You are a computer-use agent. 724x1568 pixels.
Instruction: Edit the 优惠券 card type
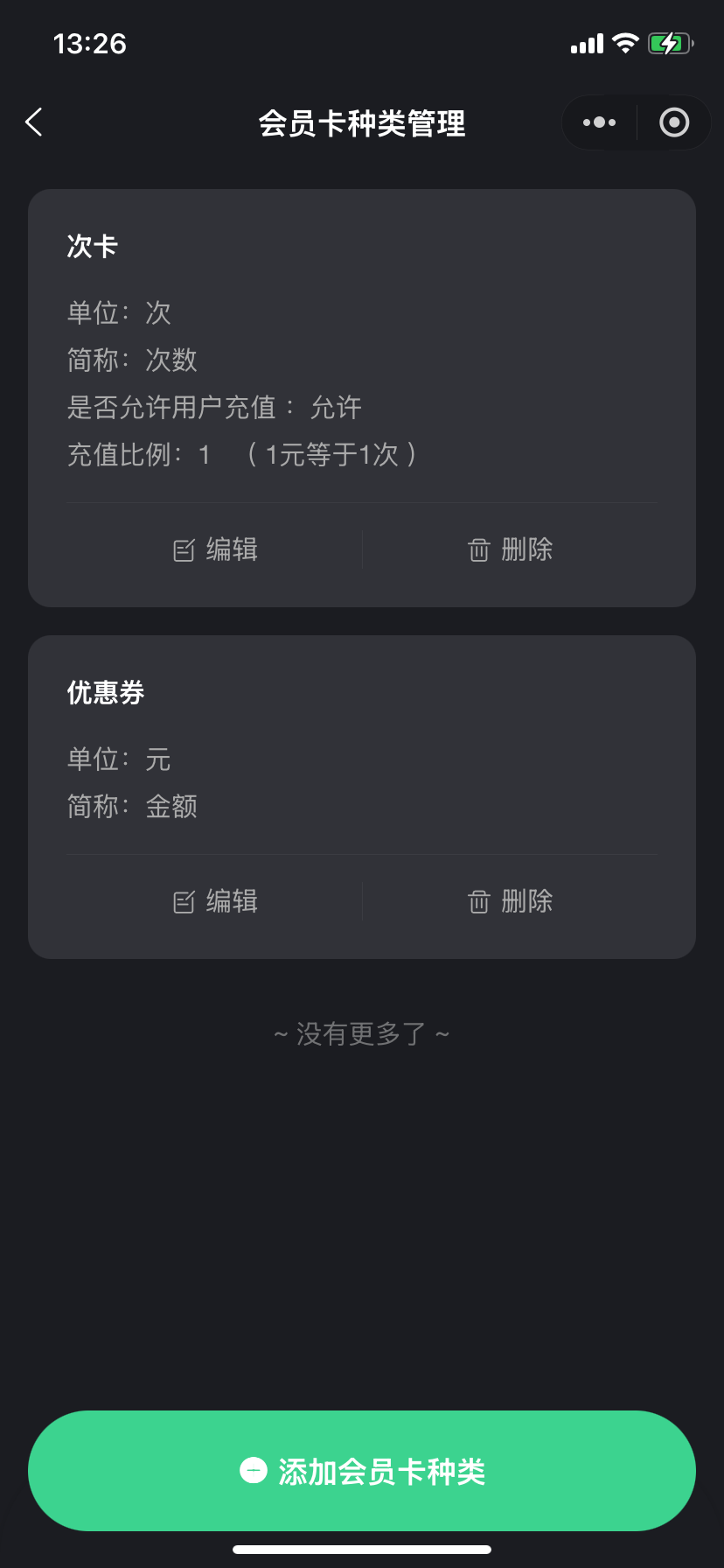pos(215,901)
